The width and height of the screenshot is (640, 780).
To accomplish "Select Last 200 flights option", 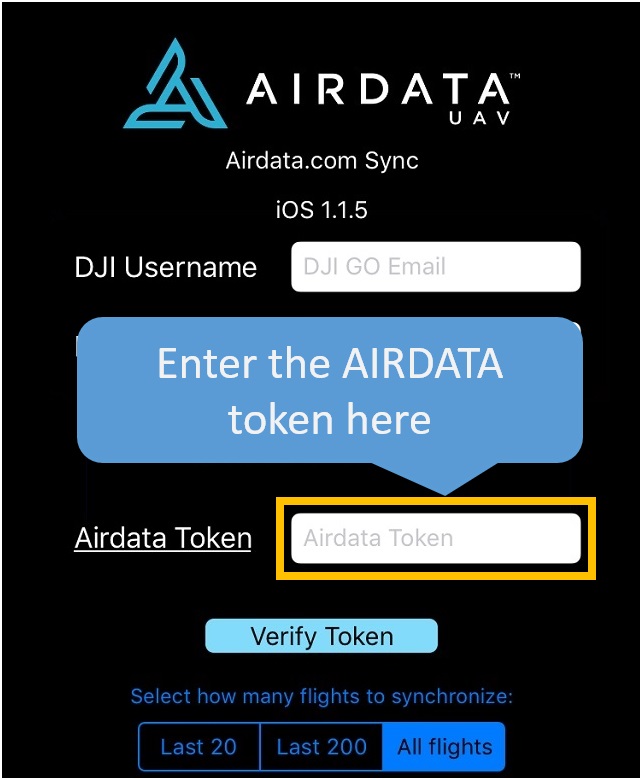I will click(321, 747).
